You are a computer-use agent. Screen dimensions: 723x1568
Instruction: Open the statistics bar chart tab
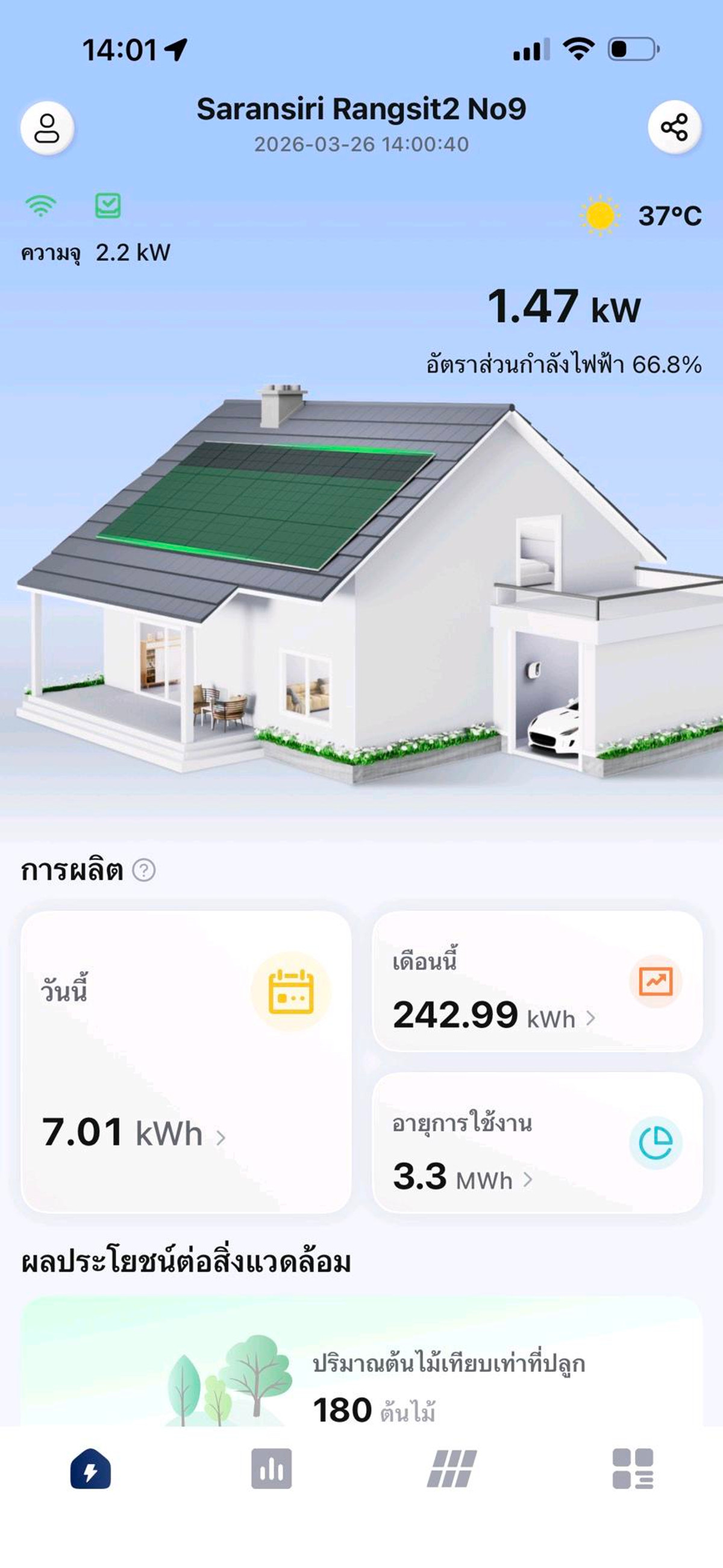pyautogui.click(x=269, y=1467)
